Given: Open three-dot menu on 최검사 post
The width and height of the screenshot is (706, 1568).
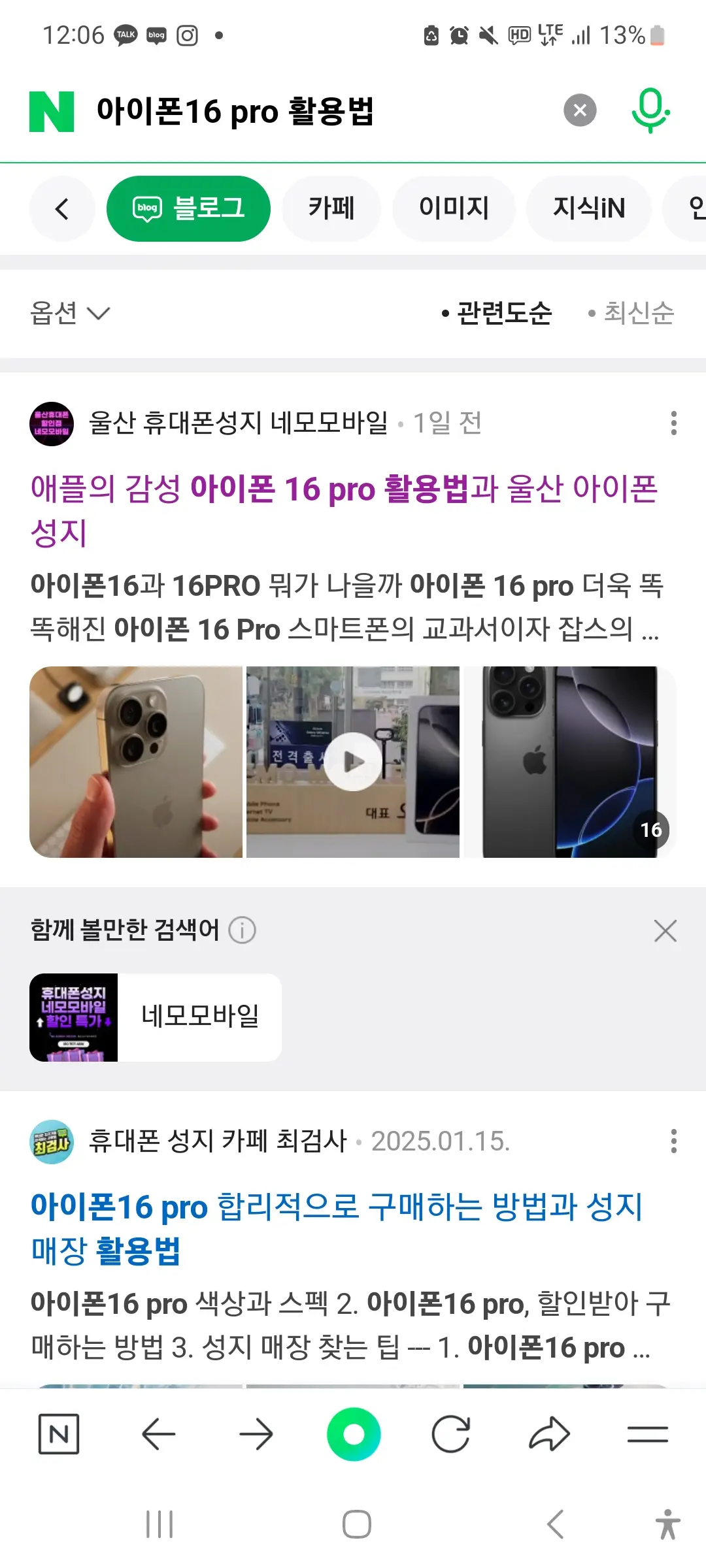Looking at the screenshot, I should (673, 1142).
